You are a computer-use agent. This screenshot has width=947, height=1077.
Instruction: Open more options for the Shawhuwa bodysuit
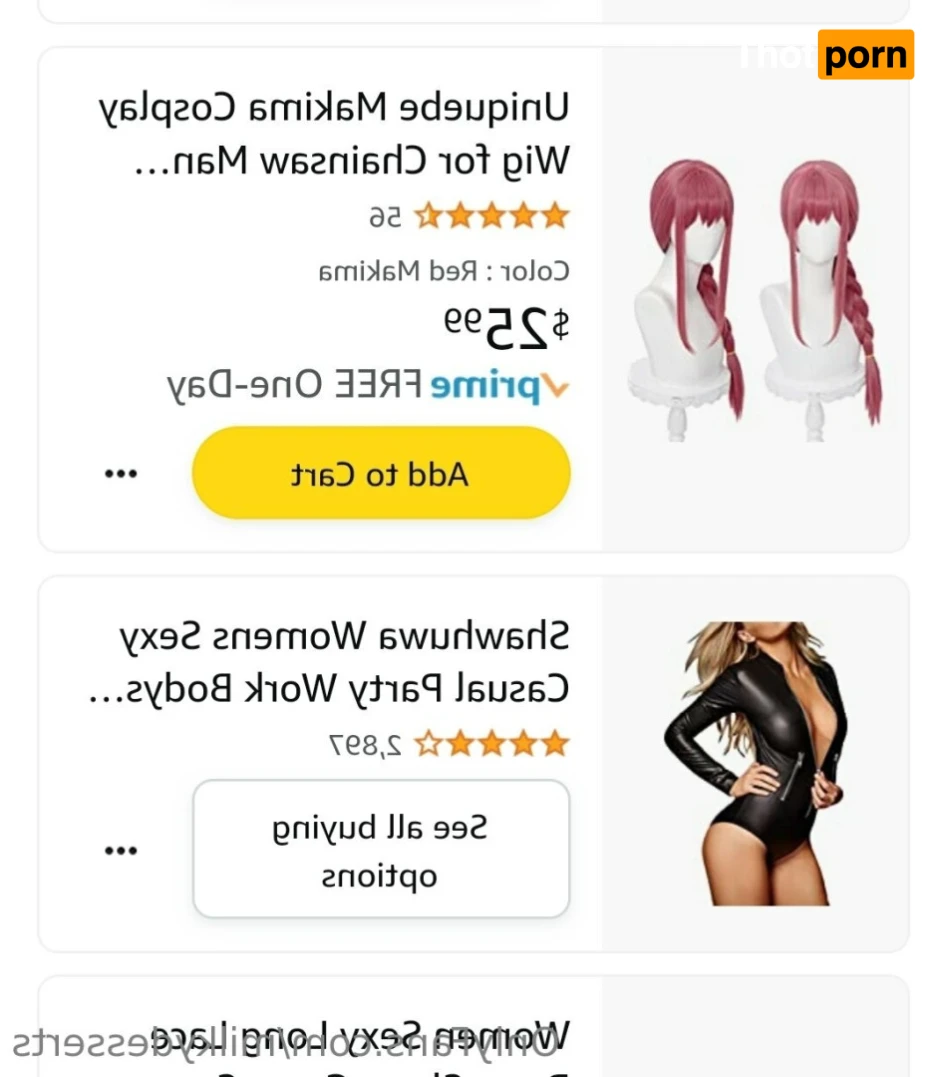click(x=122, y=851)
